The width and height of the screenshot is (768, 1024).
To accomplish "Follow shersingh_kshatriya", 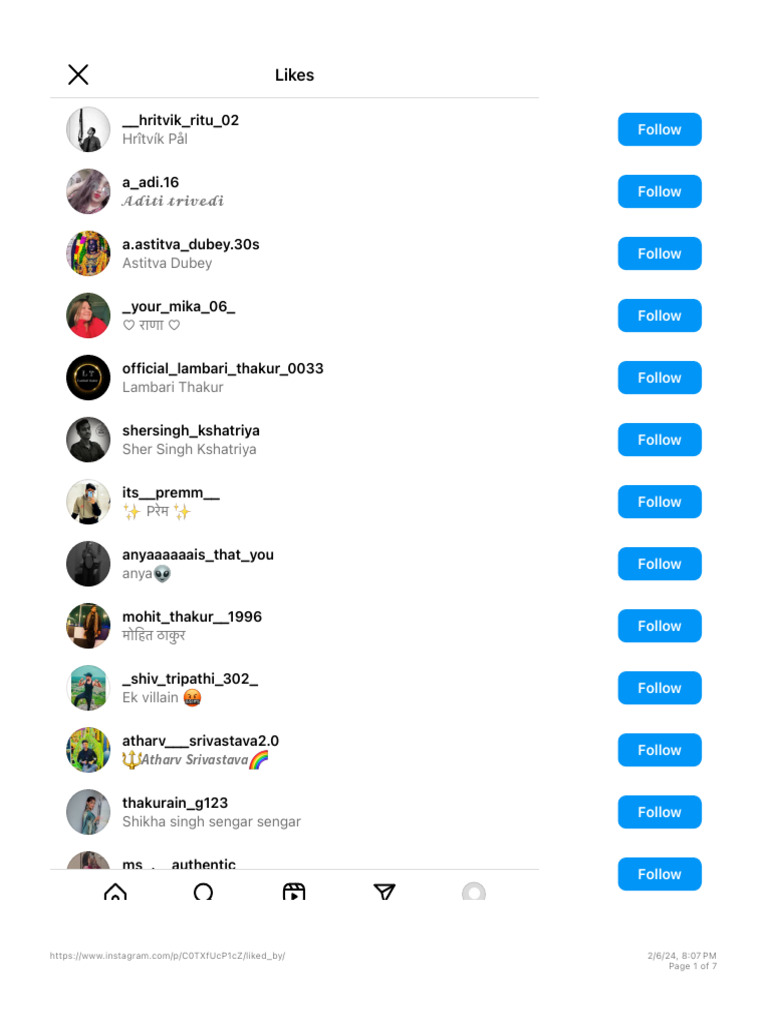I will [x=660, y=440].
